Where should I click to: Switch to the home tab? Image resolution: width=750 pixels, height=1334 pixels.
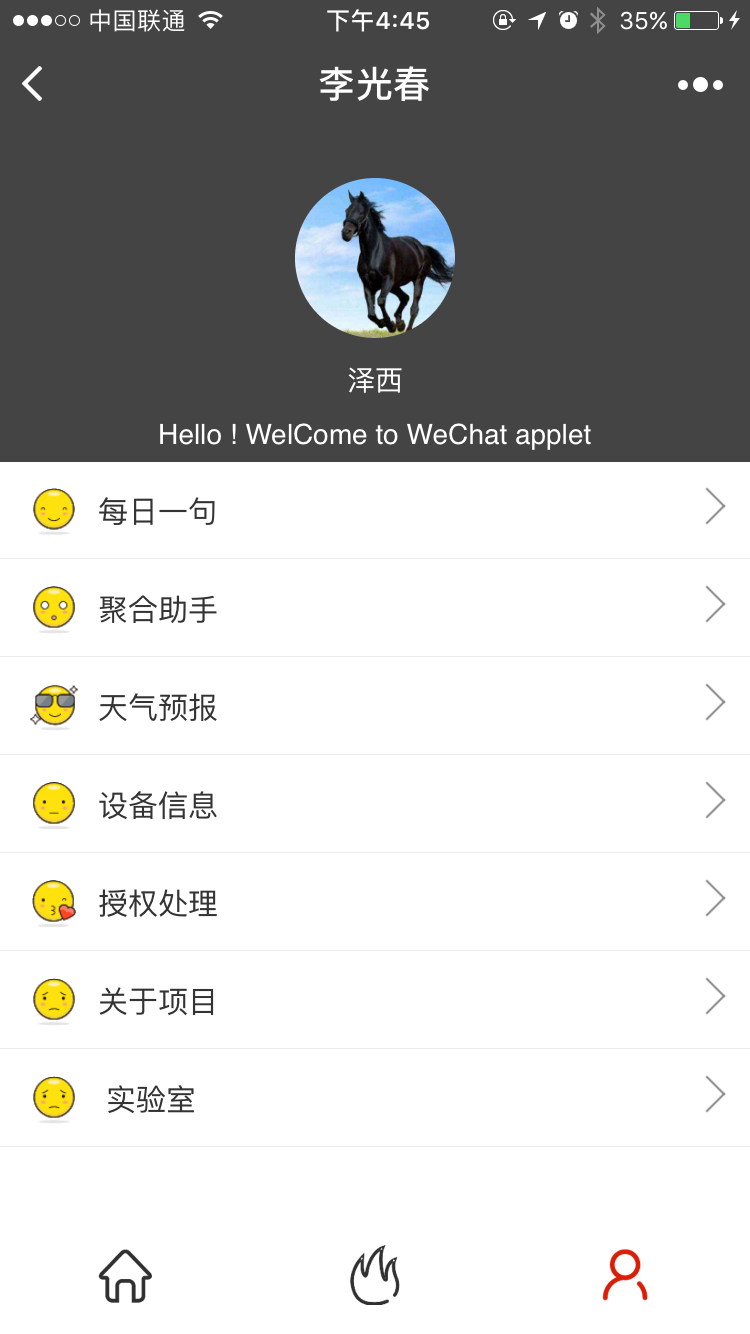tap(125, 1276)
